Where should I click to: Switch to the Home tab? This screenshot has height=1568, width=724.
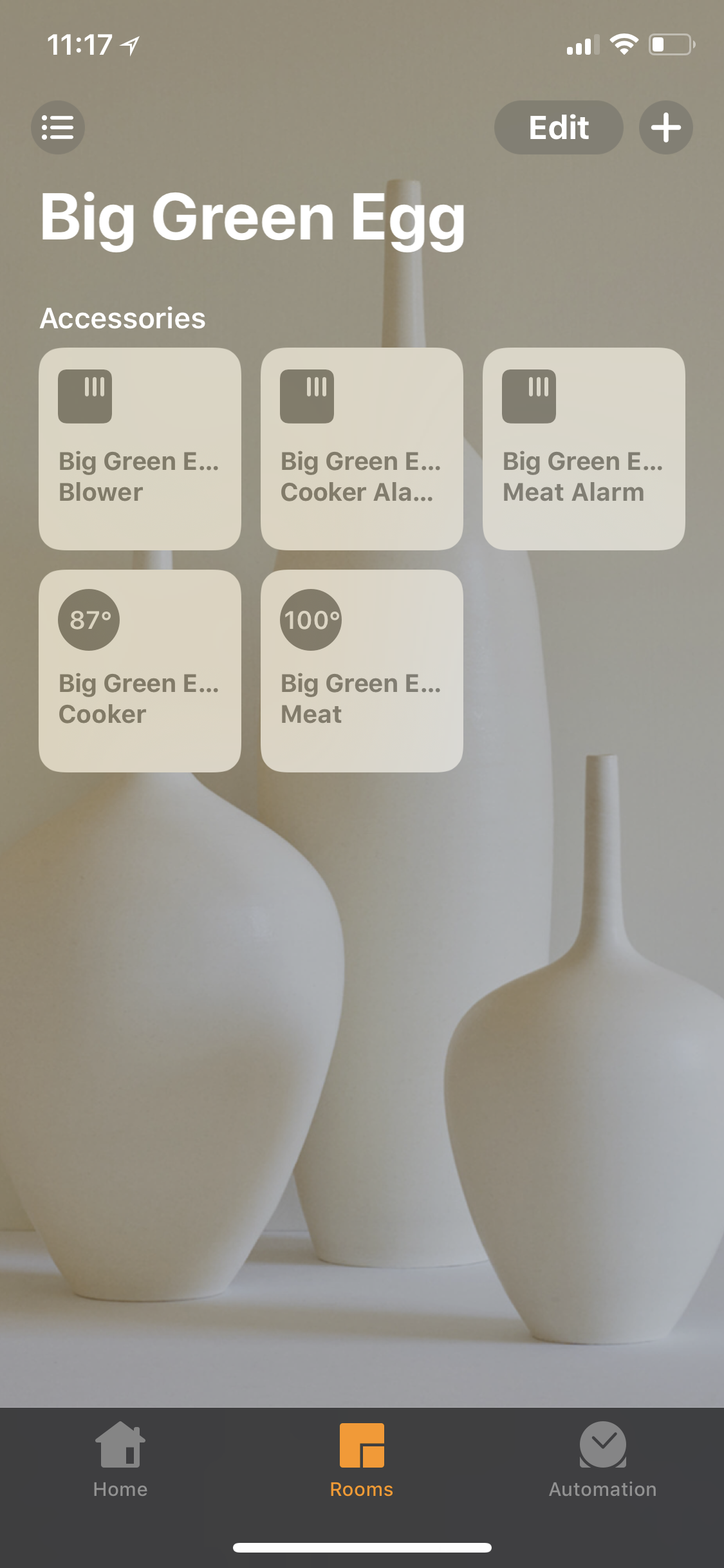(x=120, y=1460)
